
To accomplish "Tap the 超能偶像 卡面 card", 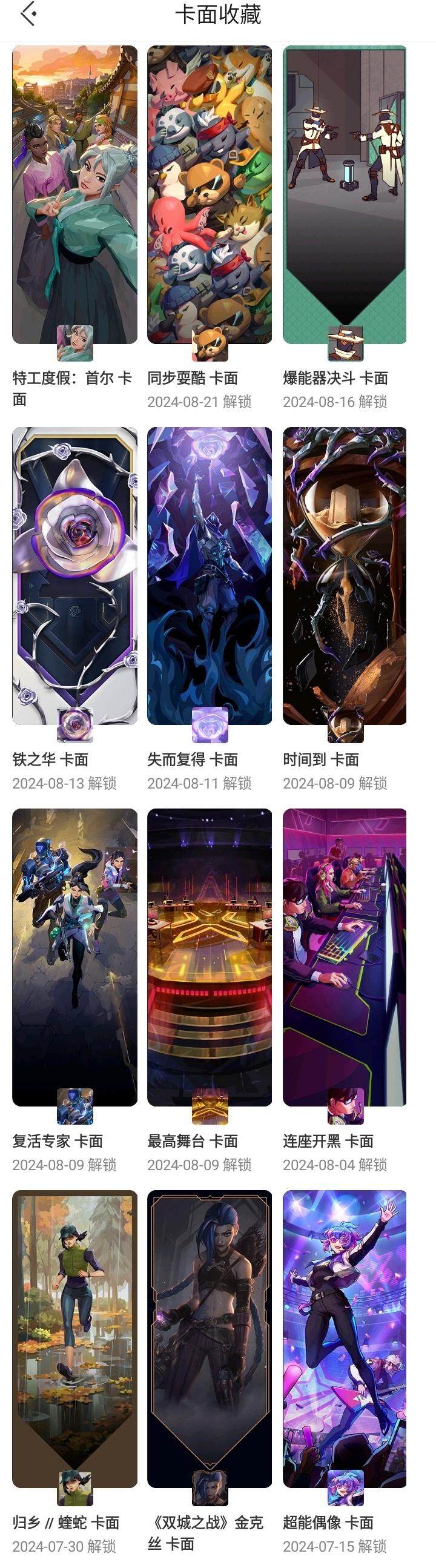I will (x=345, y=1338).
